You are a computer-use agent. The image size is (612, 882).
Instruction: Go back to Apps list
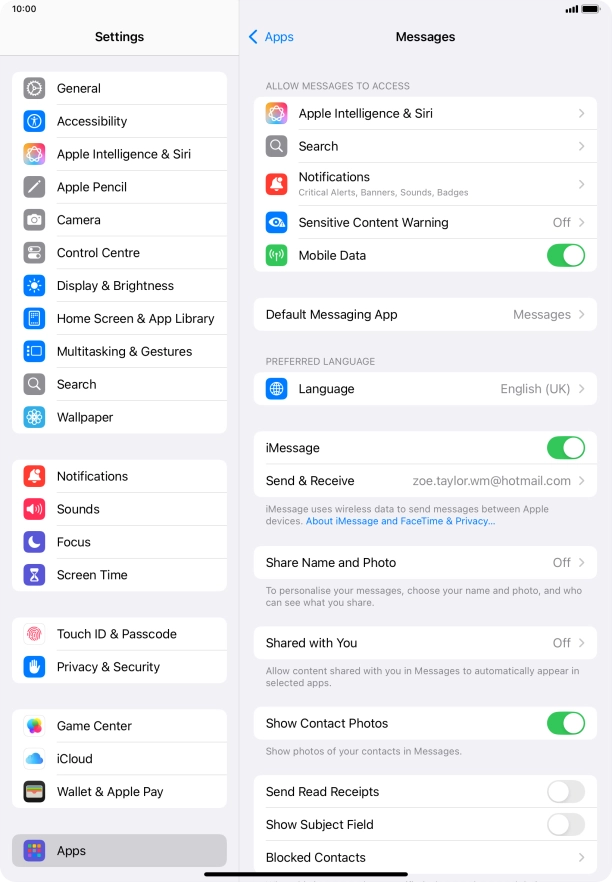[x=271, y=37]
